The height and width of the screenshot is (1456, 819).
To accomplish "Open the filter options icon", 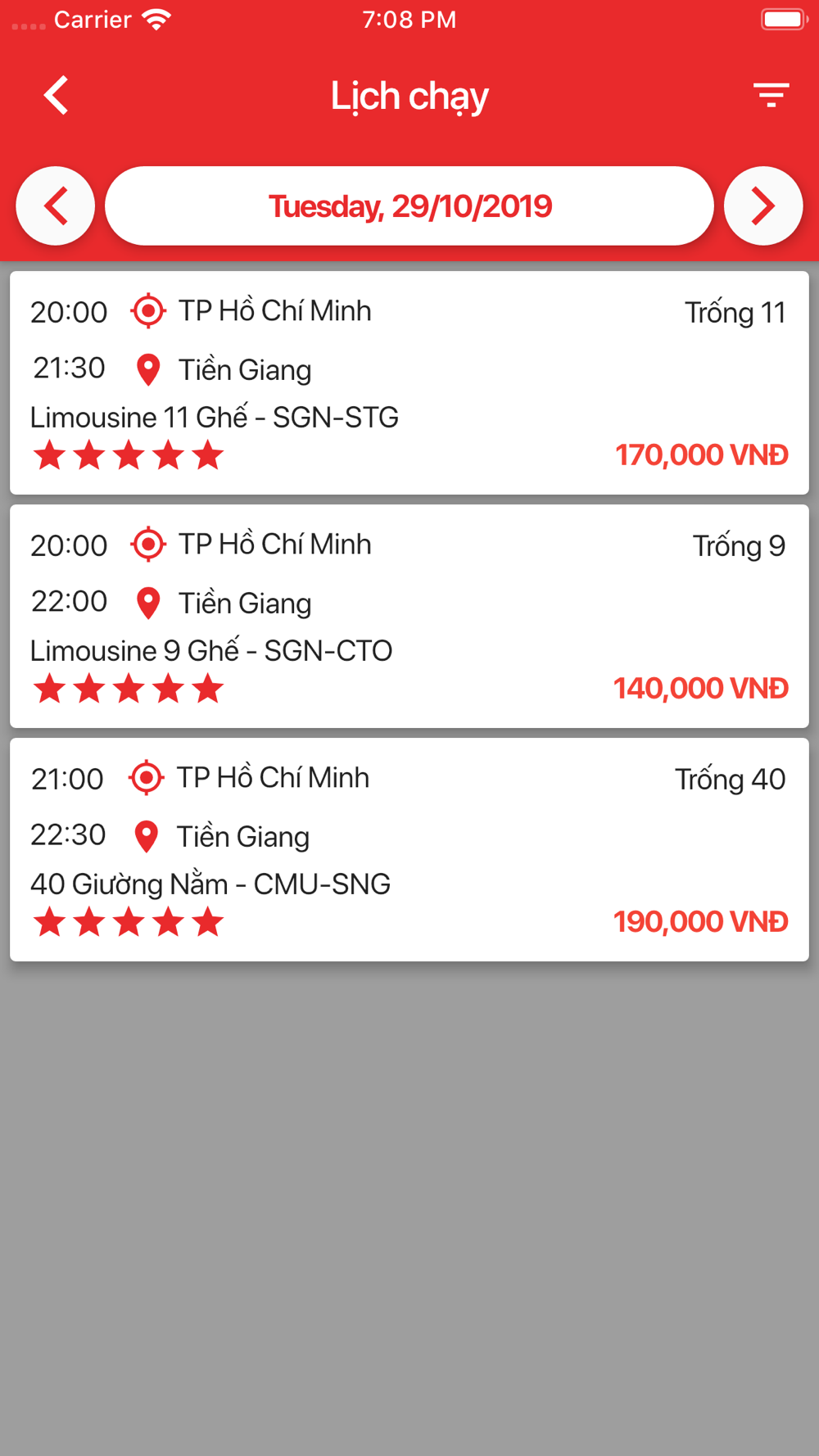I will (x=771, y=96).
